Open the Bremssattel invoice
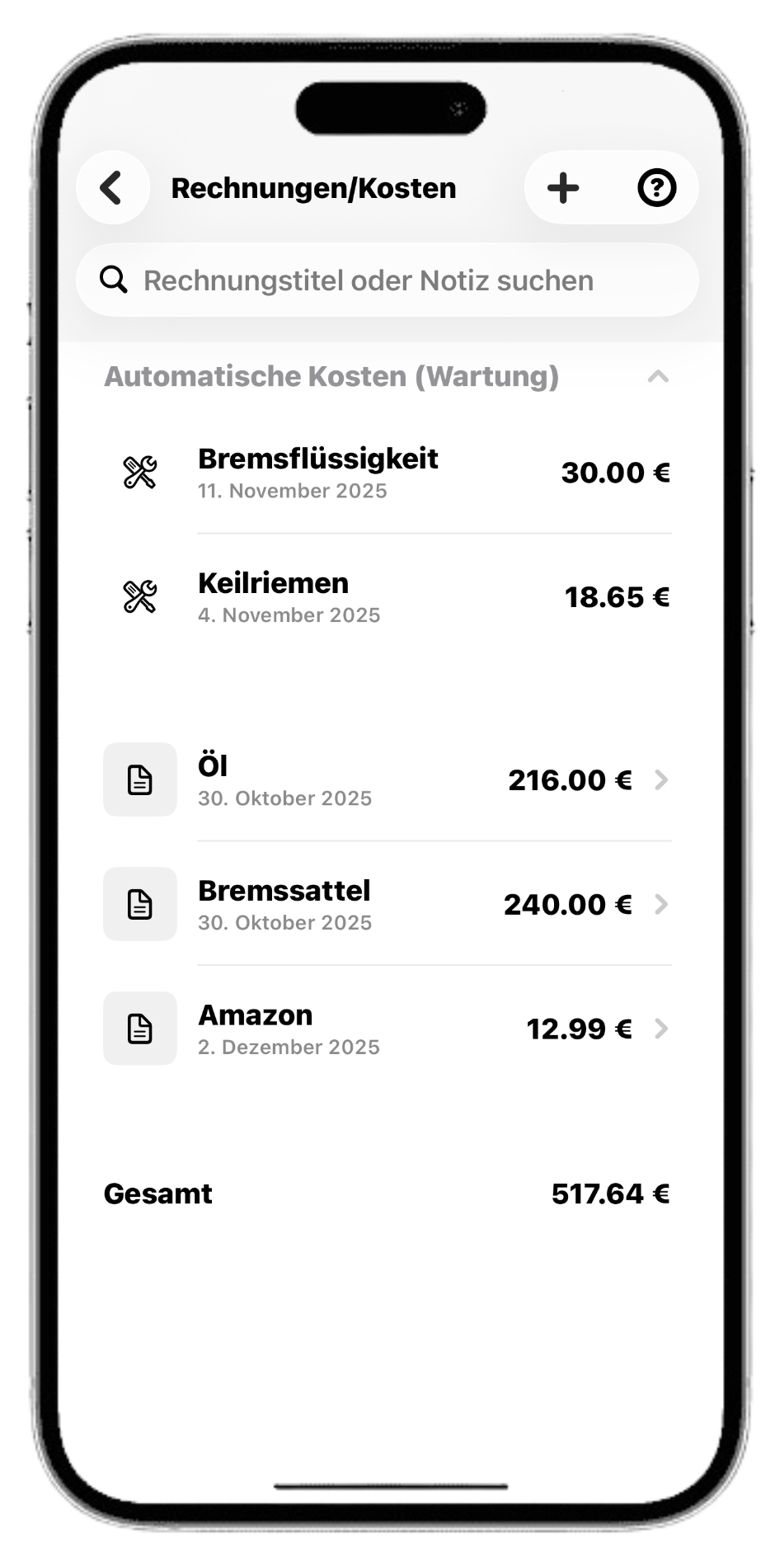 387,904
